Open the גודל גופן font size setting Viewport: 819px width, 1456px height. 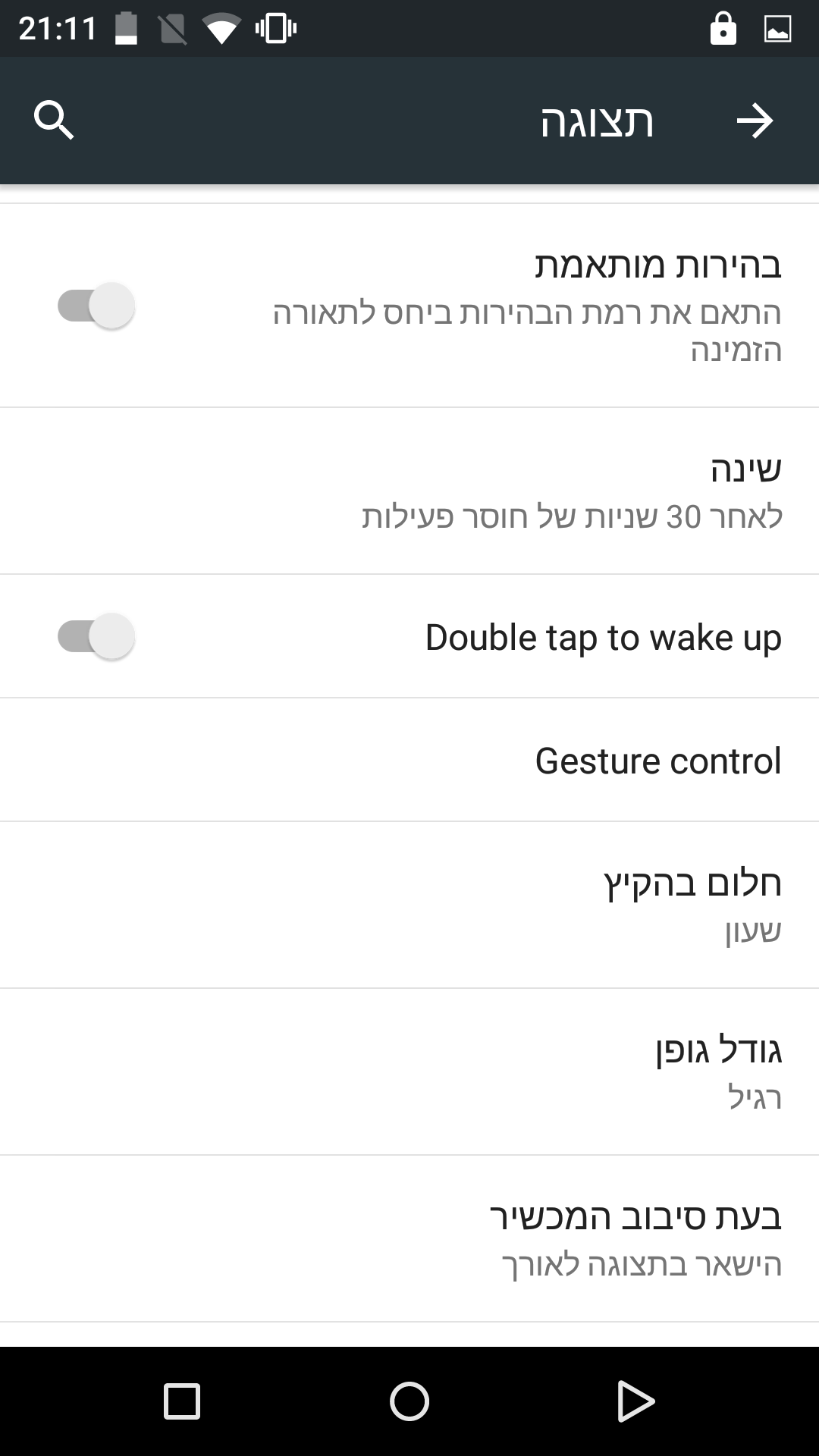pos(409,1072)
